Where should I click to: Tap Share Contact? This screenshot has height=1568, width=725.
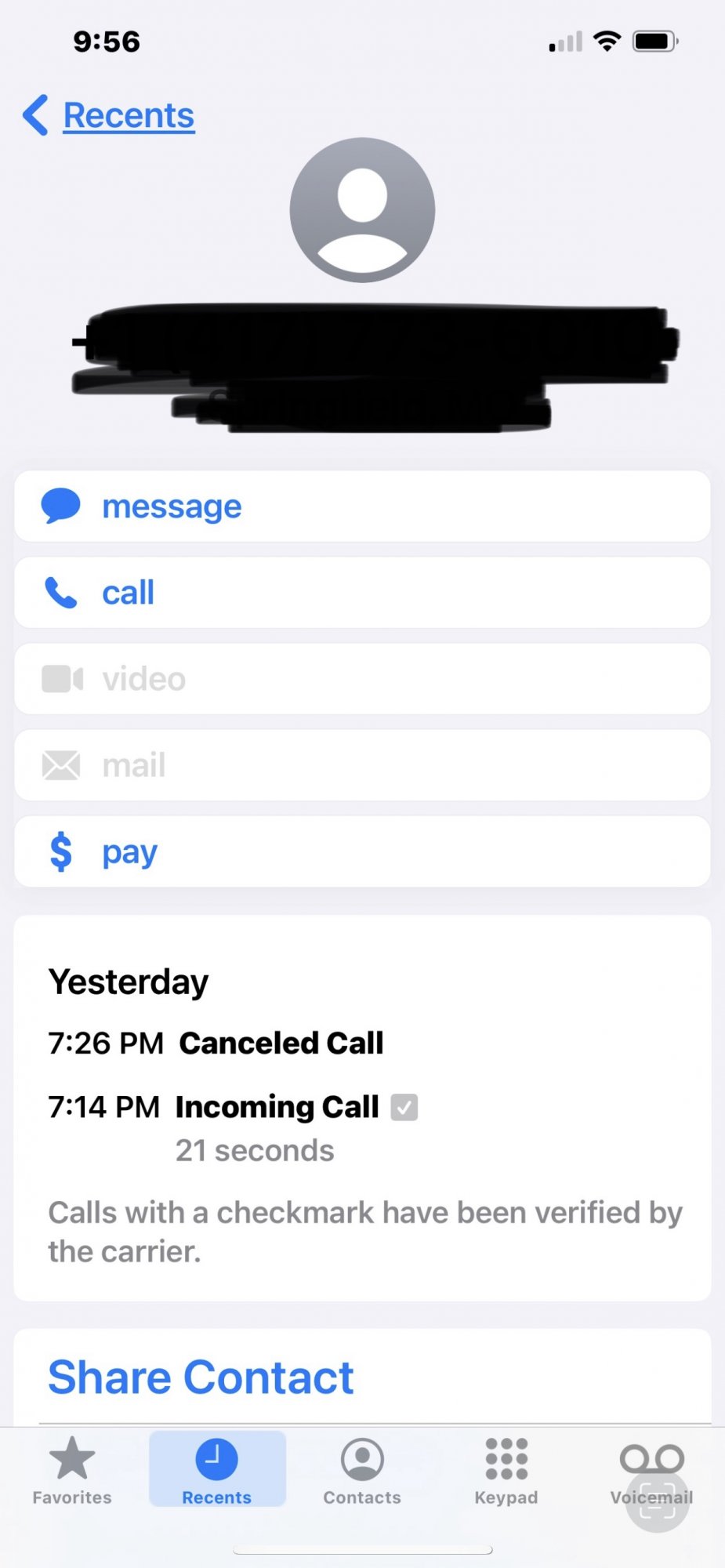[201, 1377]
